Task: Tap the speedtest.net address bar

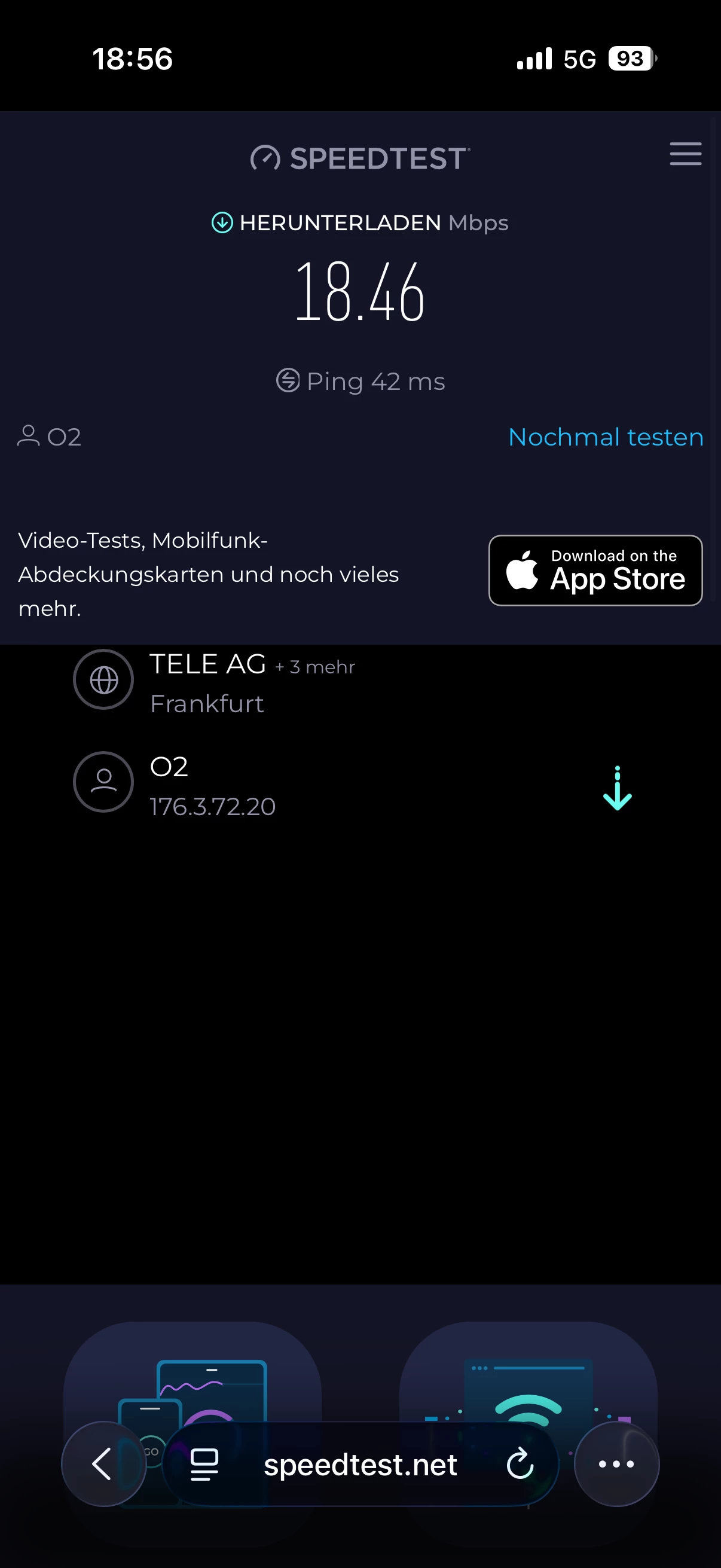Action: 360,1465
